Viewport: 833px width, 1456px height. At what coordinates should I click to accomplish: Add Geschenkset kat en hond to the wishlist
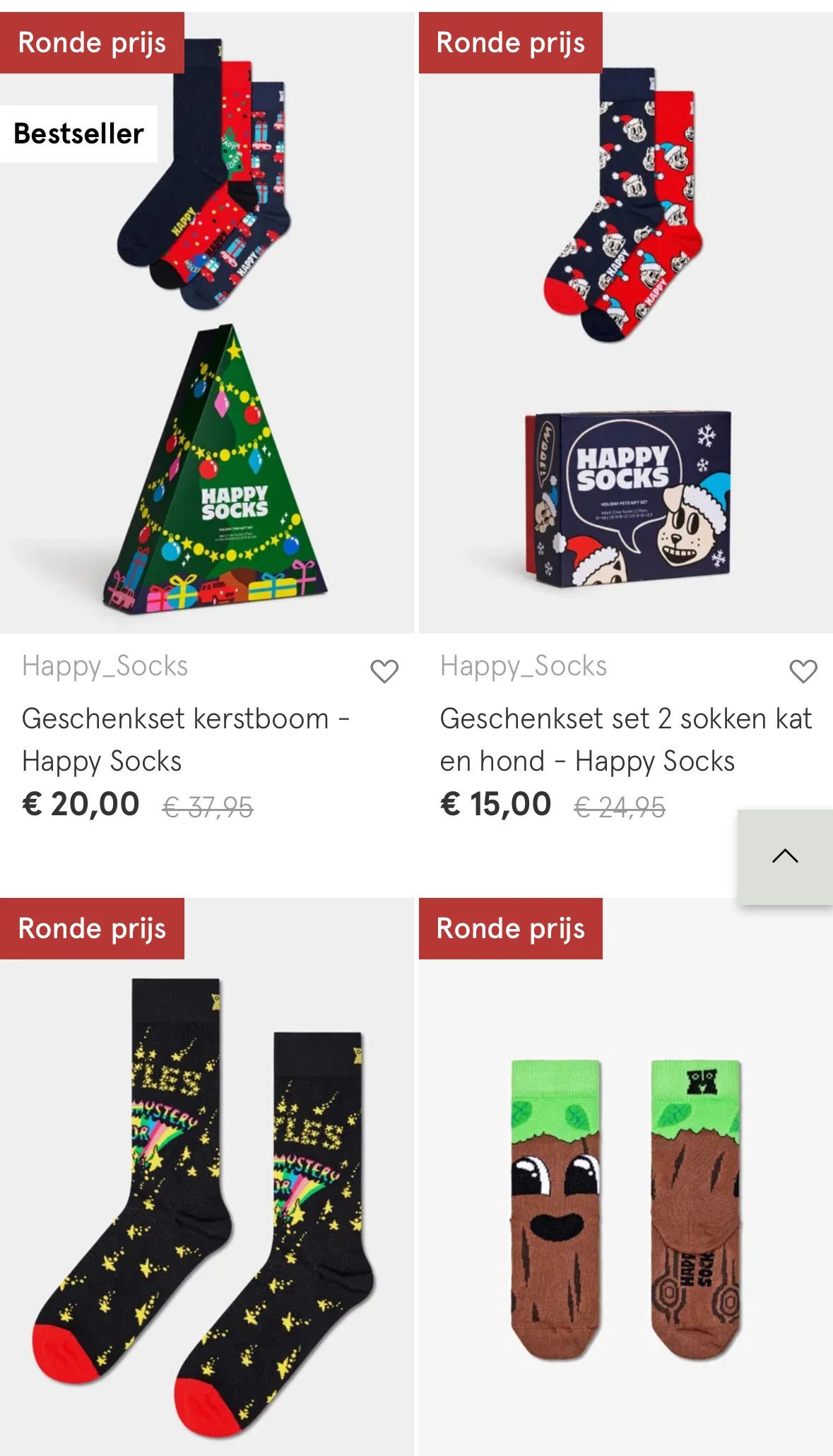point(803,670)
